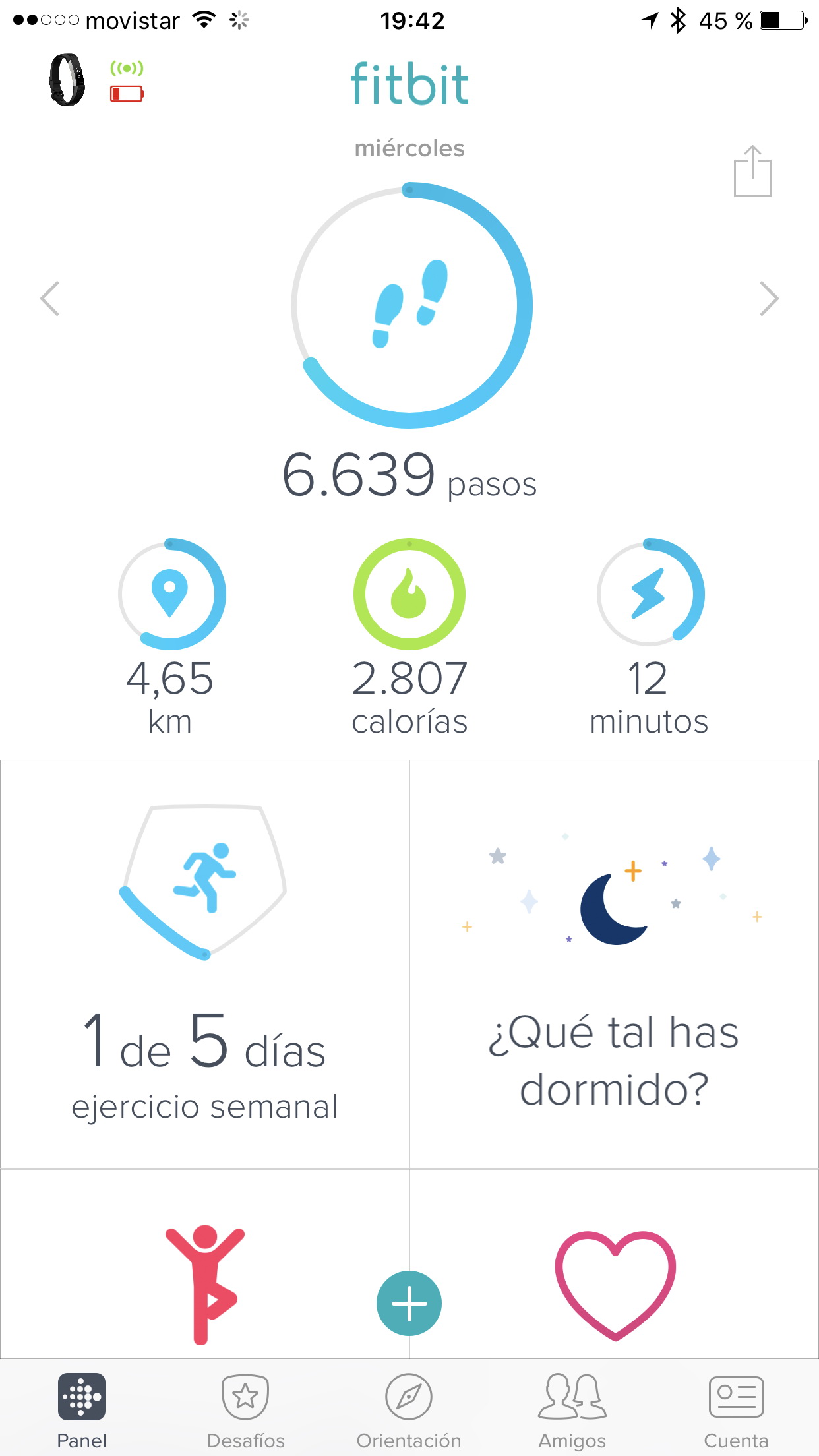Tap the teal plus button
Image resolution: width=819 pixels, height=1456 pixels.
point(409,1303)
